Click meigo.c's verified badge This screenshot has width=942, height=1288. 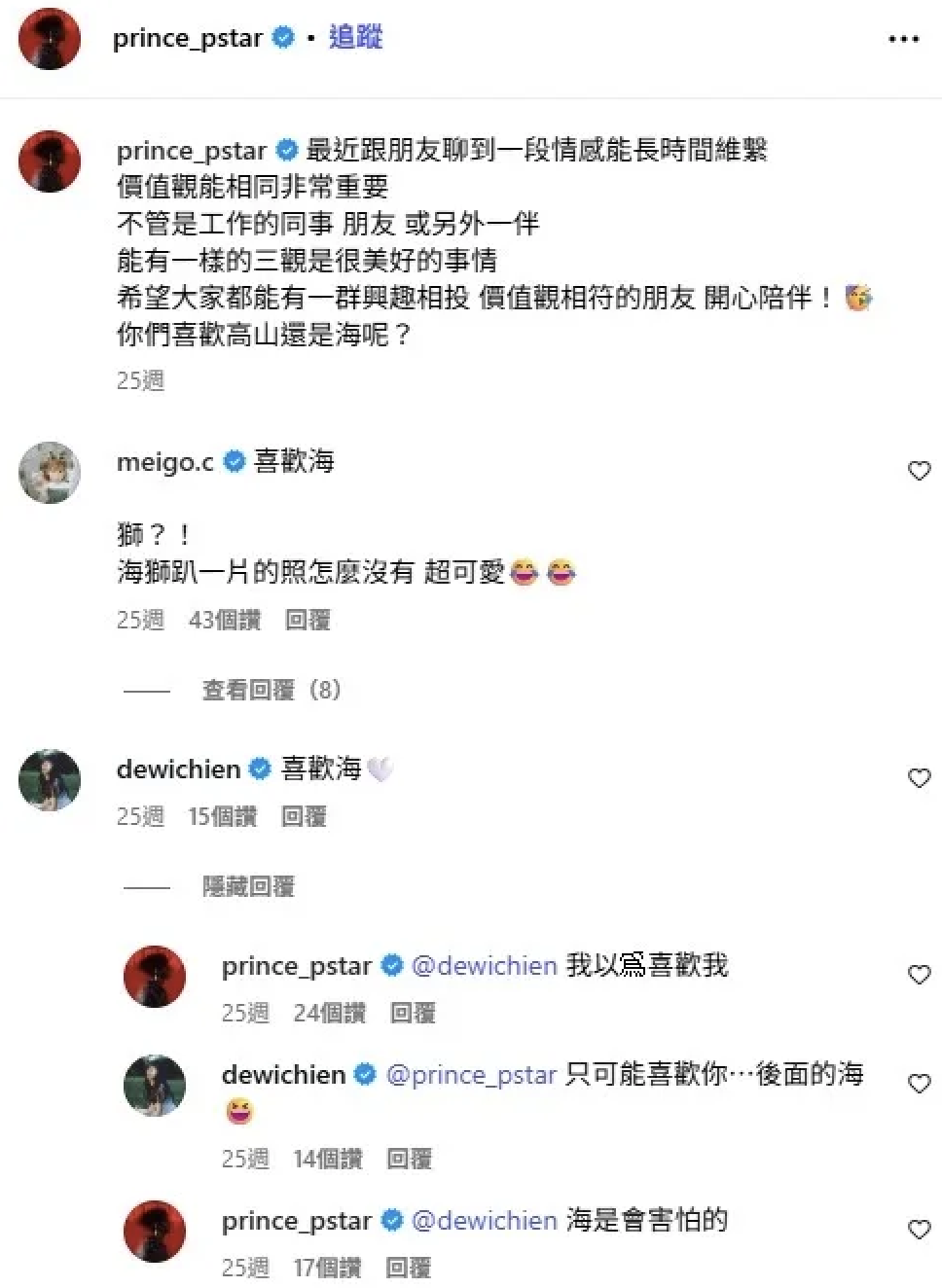click(x=234, y=463)
